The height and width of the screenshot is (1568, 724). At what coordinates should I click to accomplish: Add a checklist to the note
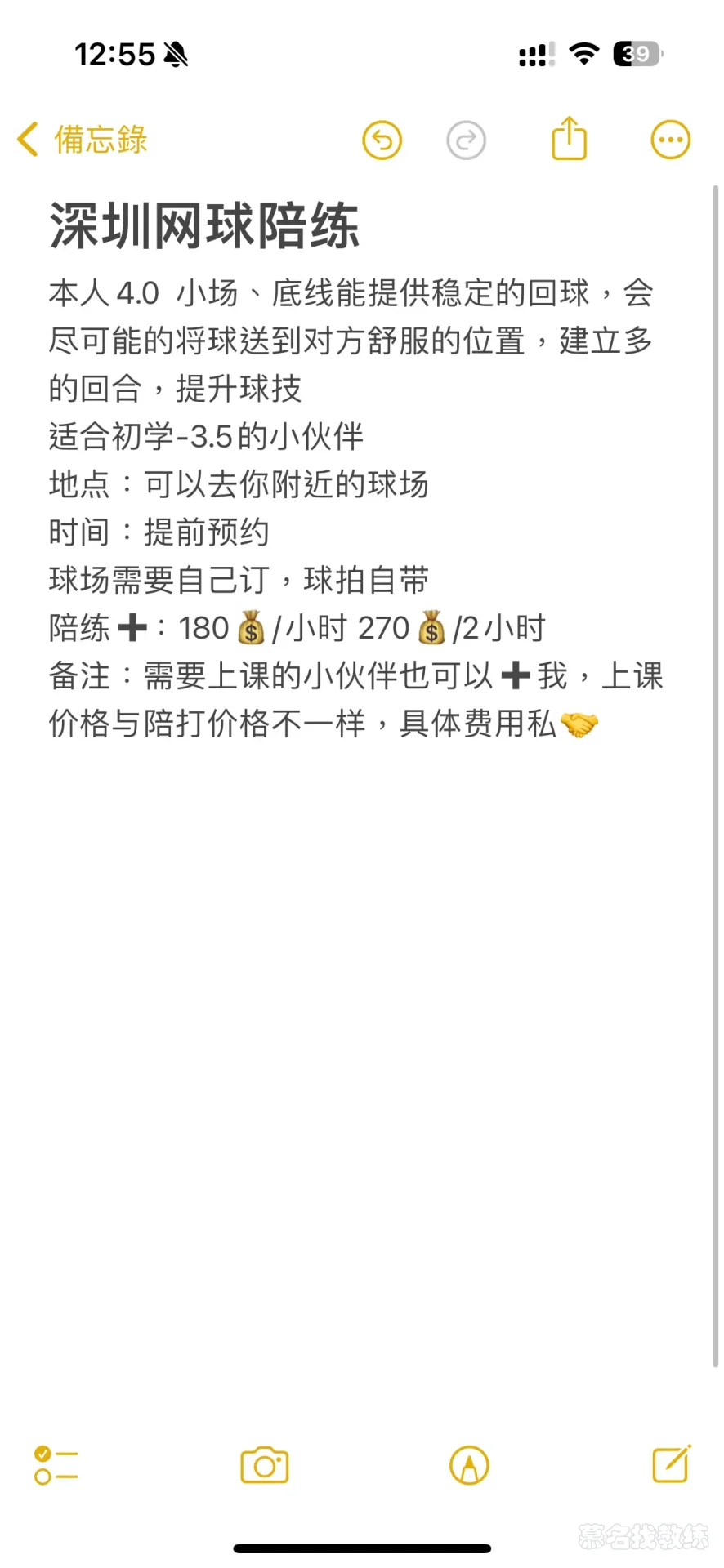point(56,1465)
